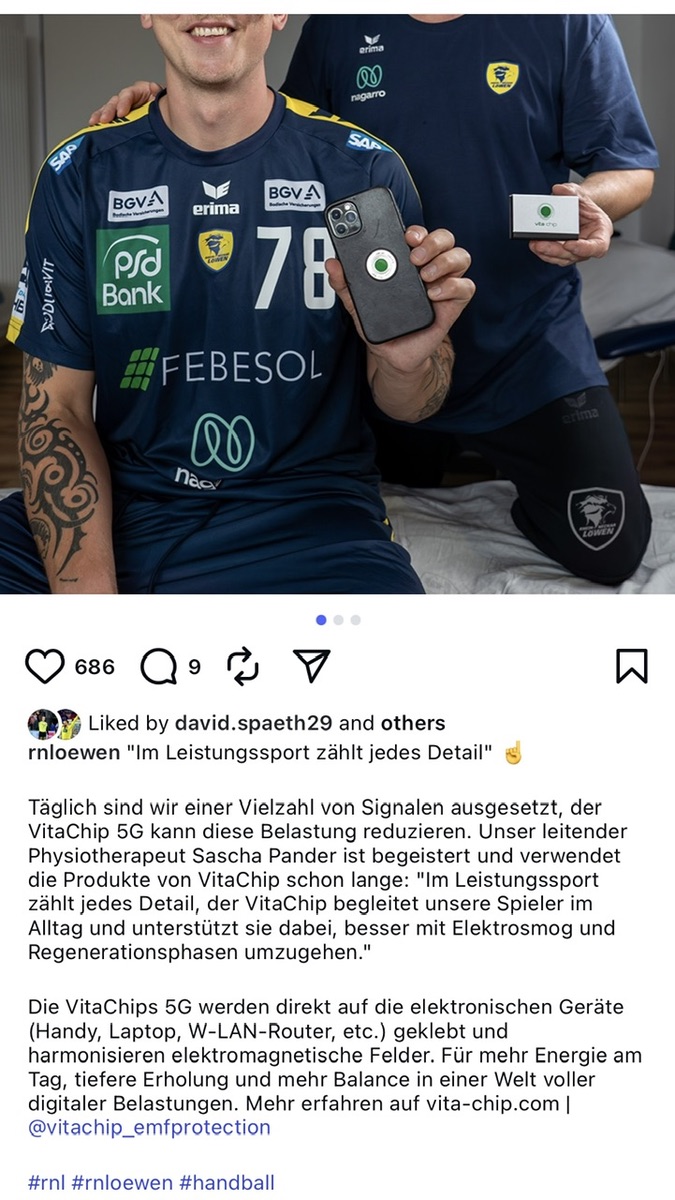View others who liked the post

click(x=413, y=723)
